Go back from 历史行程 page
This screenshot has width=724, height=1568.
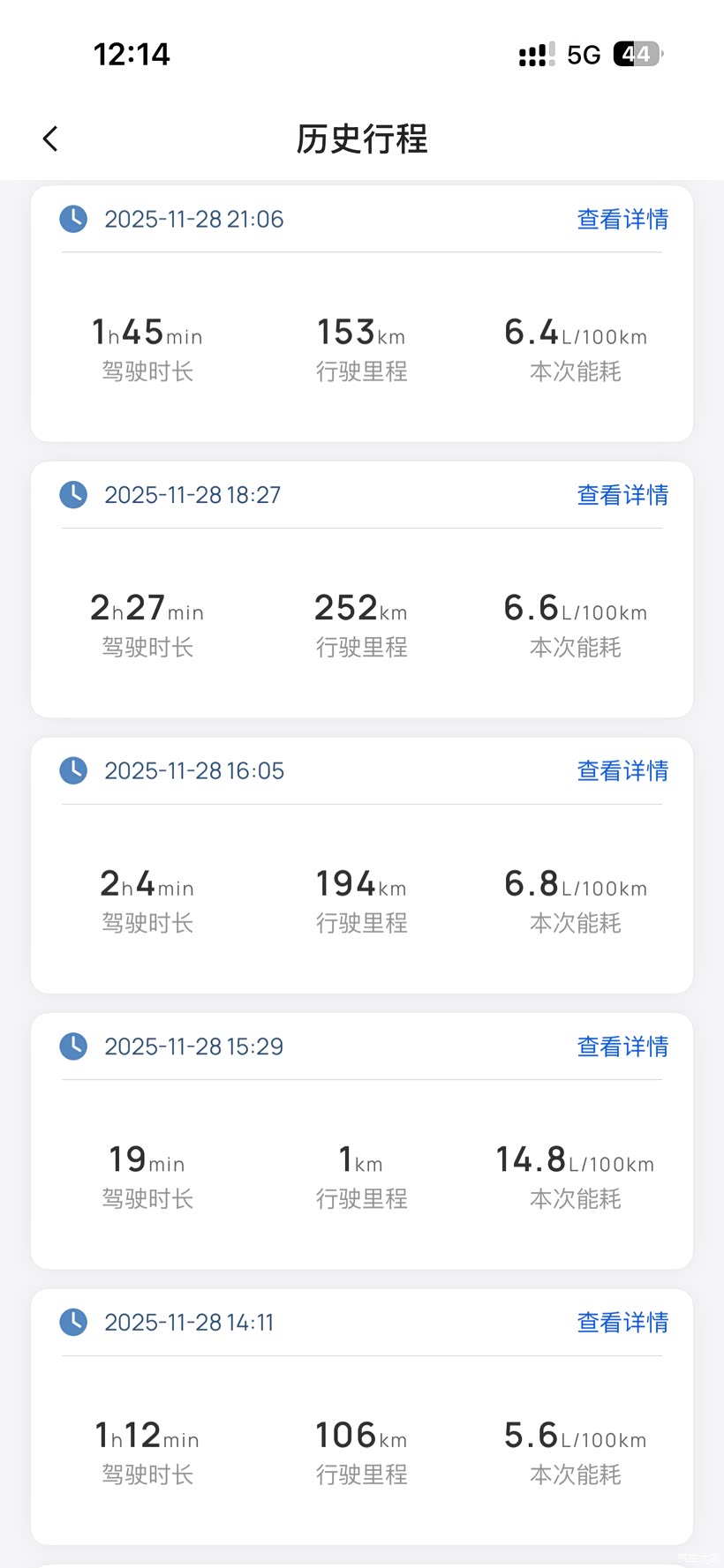(50, 139)
